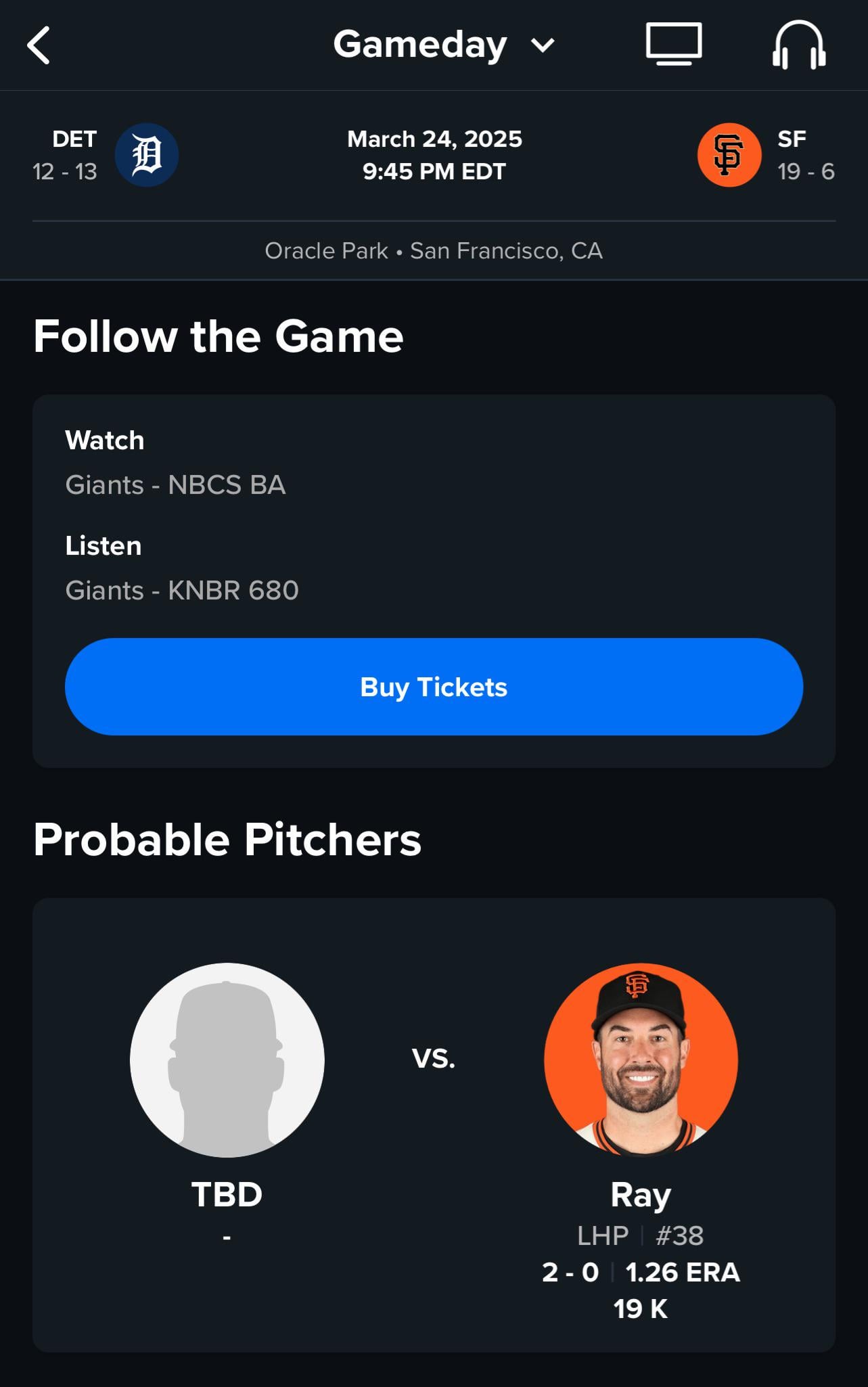View pitcher Ray's player profile
The width and height of the screenshot is (868, 1387).
[x=640, y=1060]
